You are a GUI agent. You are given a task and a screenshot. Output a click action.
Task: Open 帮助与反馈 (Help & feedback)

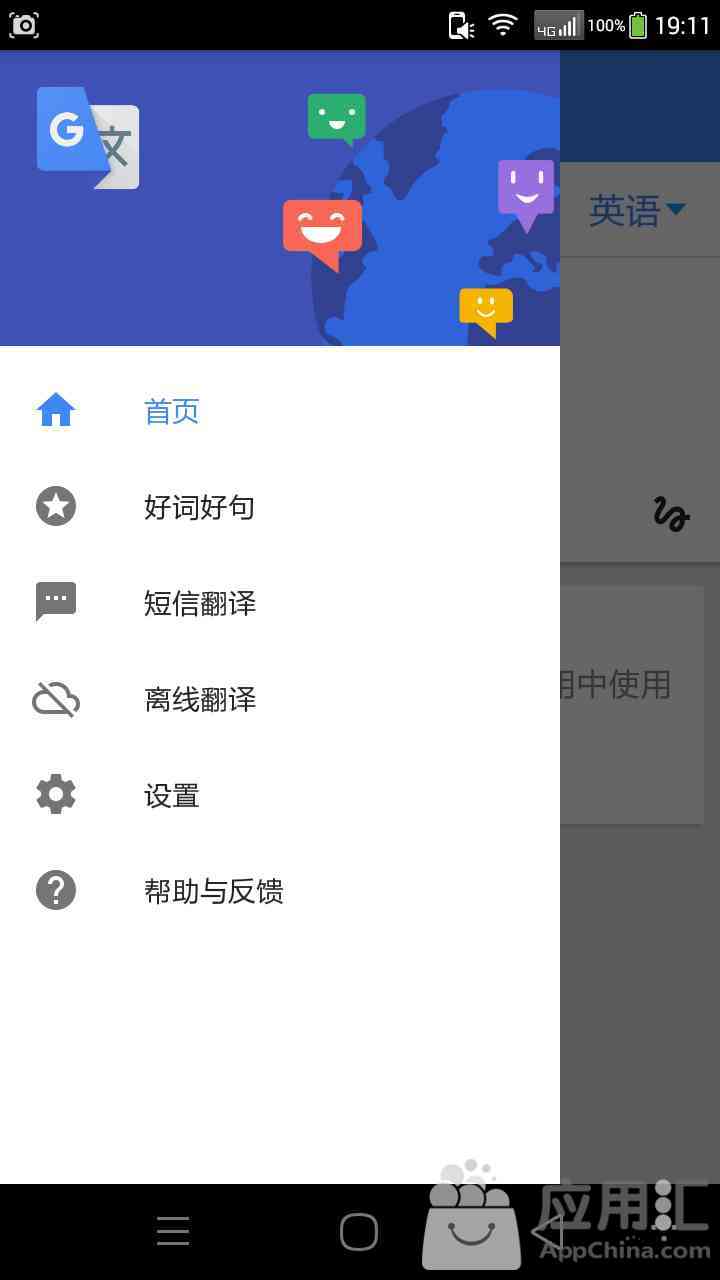click(213, 891)
